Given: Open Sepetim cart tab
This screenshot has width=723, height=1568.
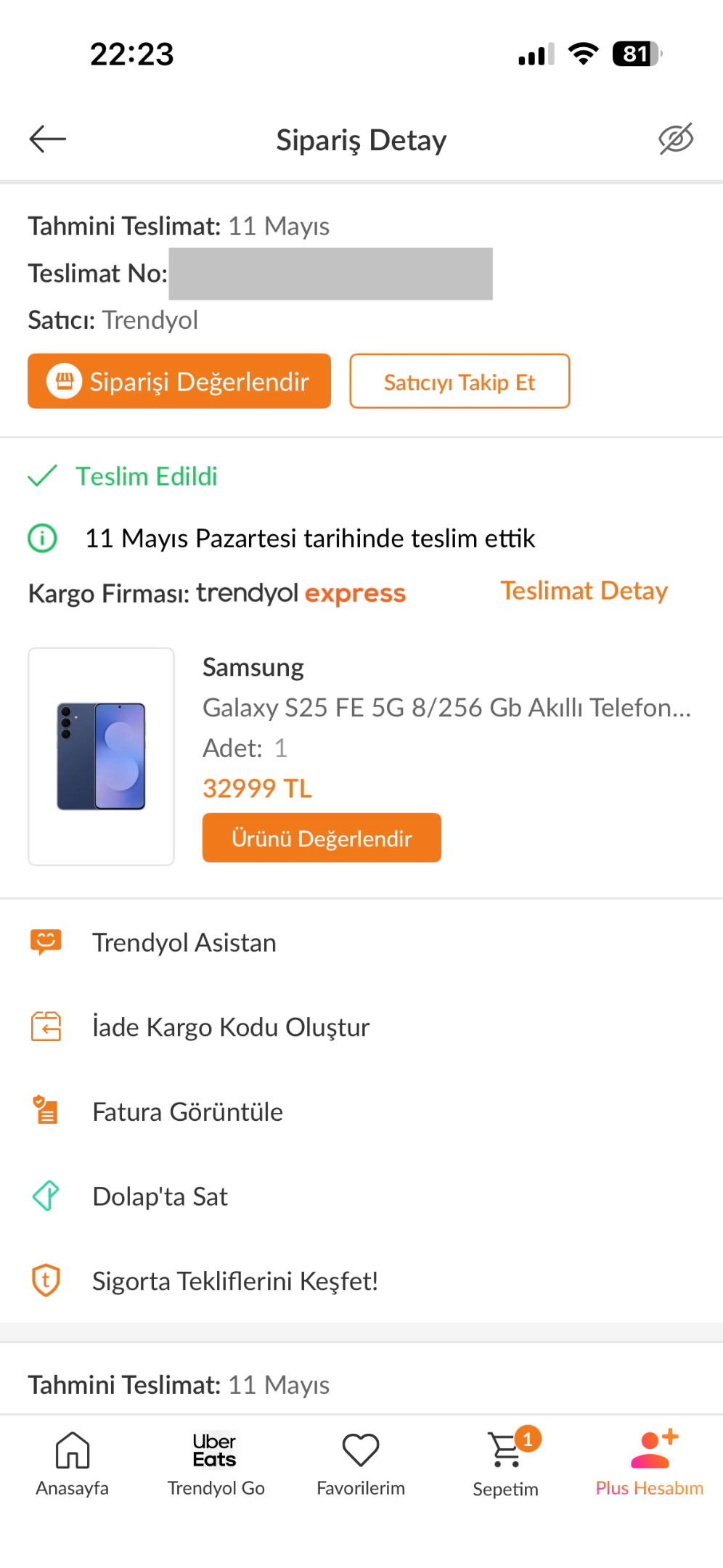Looking at the screenshot, I should (506, 1463).
